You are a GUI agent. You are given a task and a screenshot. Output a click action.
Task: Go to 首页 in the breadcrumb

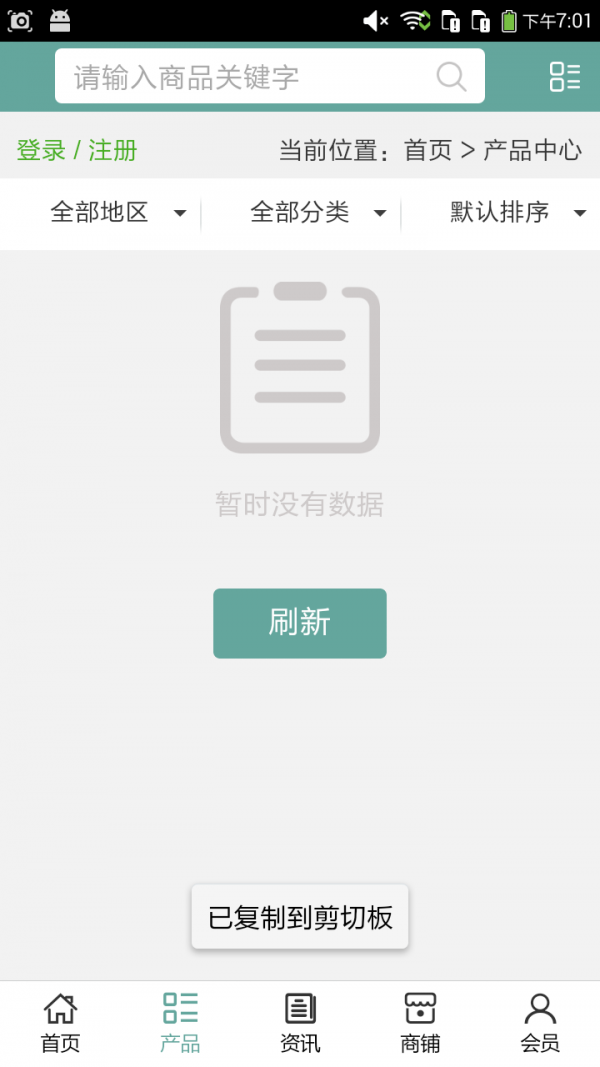pyautogui.click(x=428, y=151)
